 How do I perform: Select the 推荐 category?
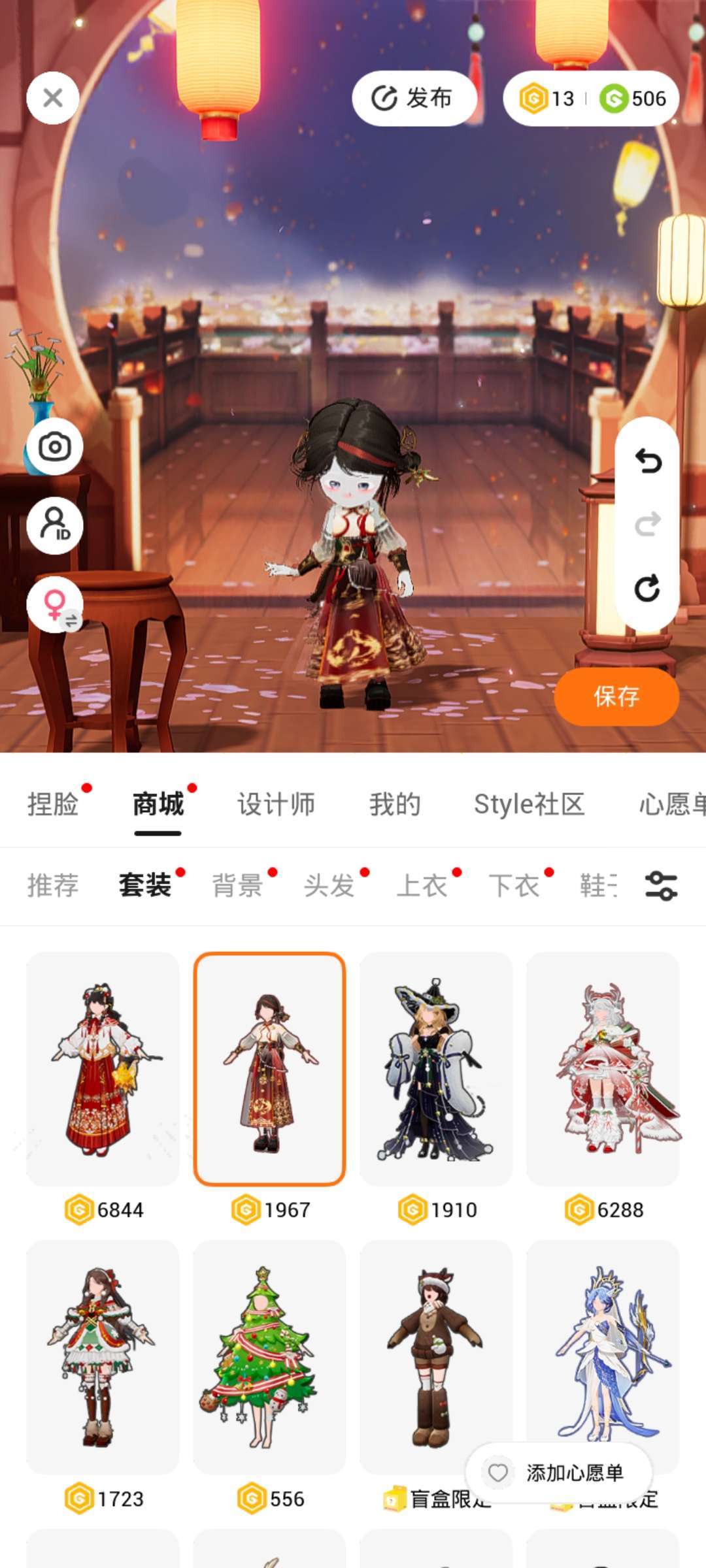[53, 886]
